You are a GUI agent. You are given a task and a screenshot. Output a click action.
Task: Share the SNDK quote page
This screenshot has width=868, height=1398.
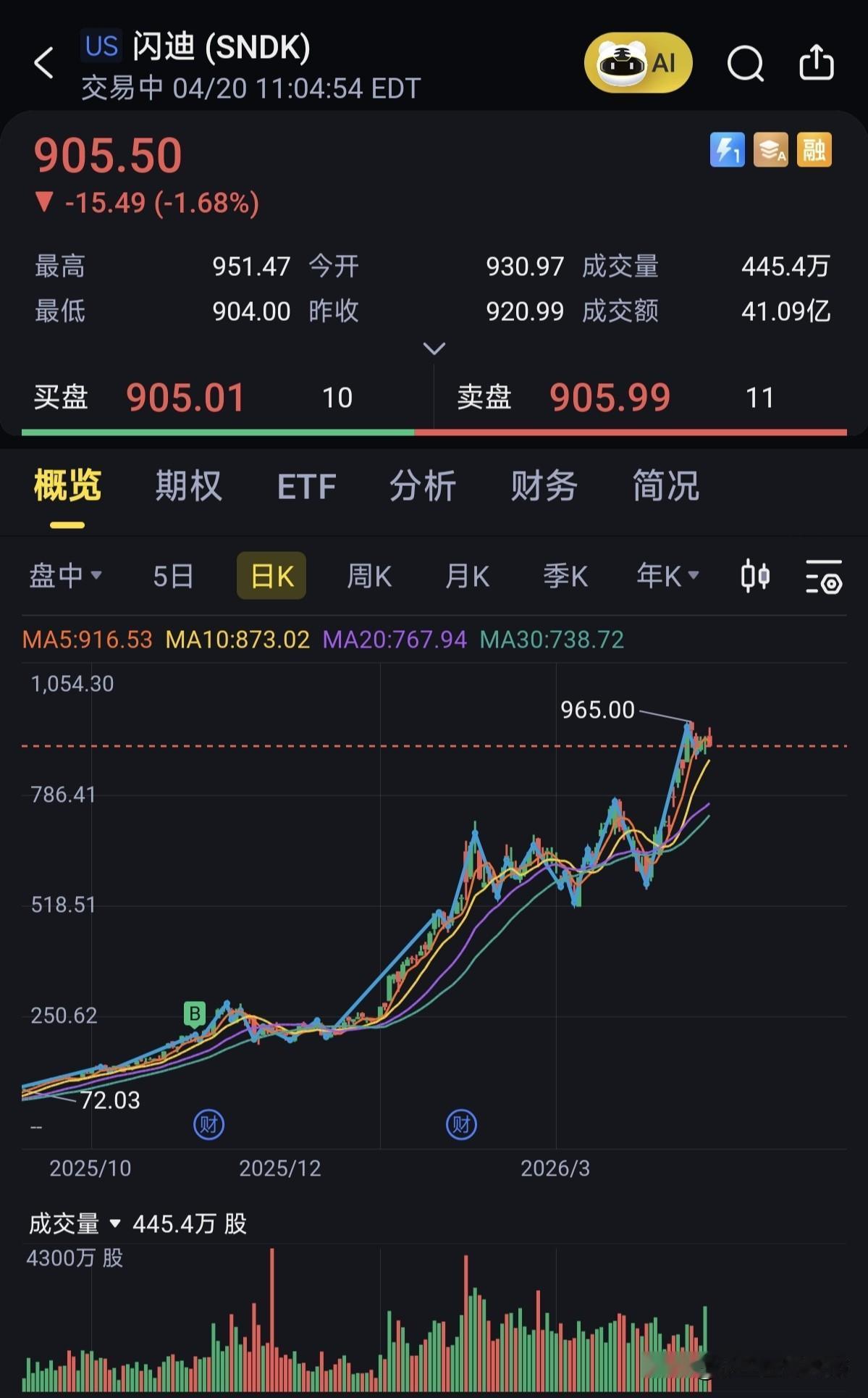[817, 63]
